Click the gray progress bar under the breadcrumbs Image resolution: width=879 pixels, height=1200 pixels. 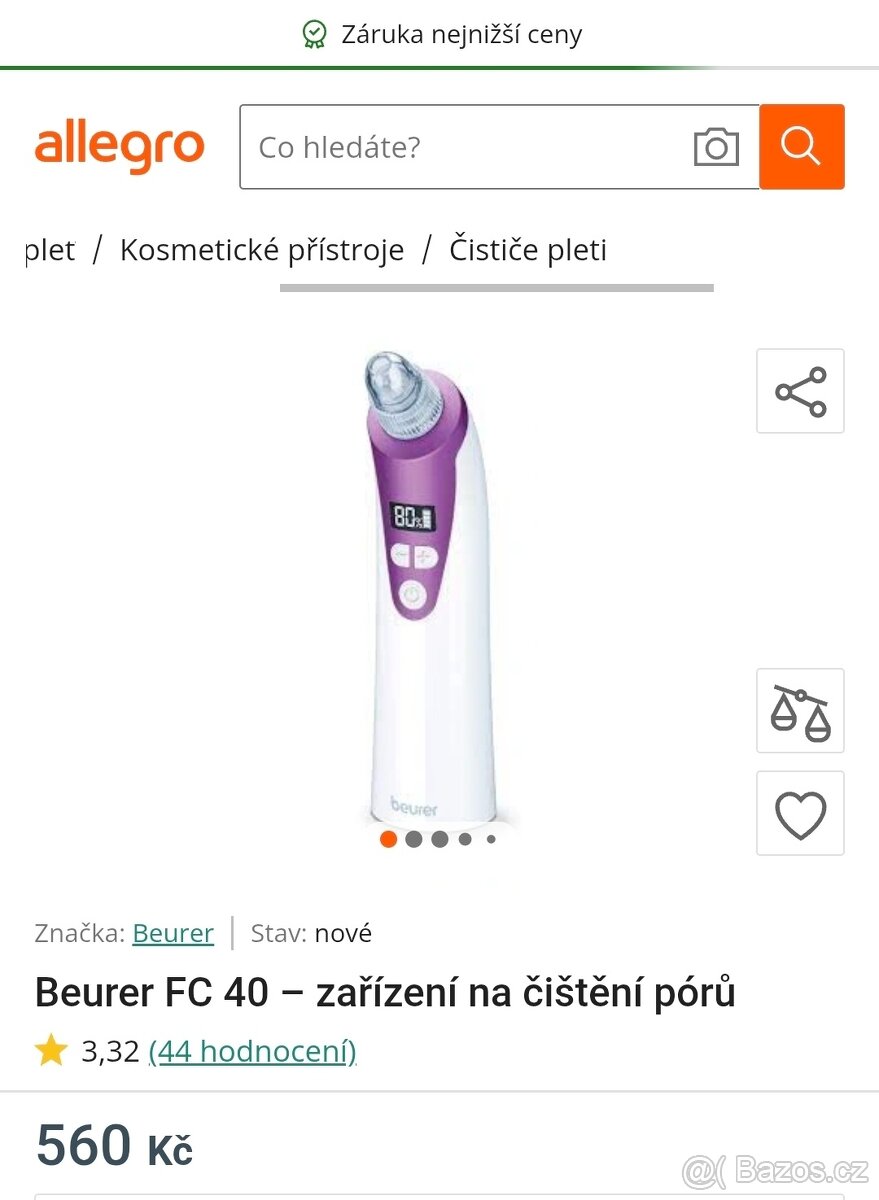click(497, 289)
